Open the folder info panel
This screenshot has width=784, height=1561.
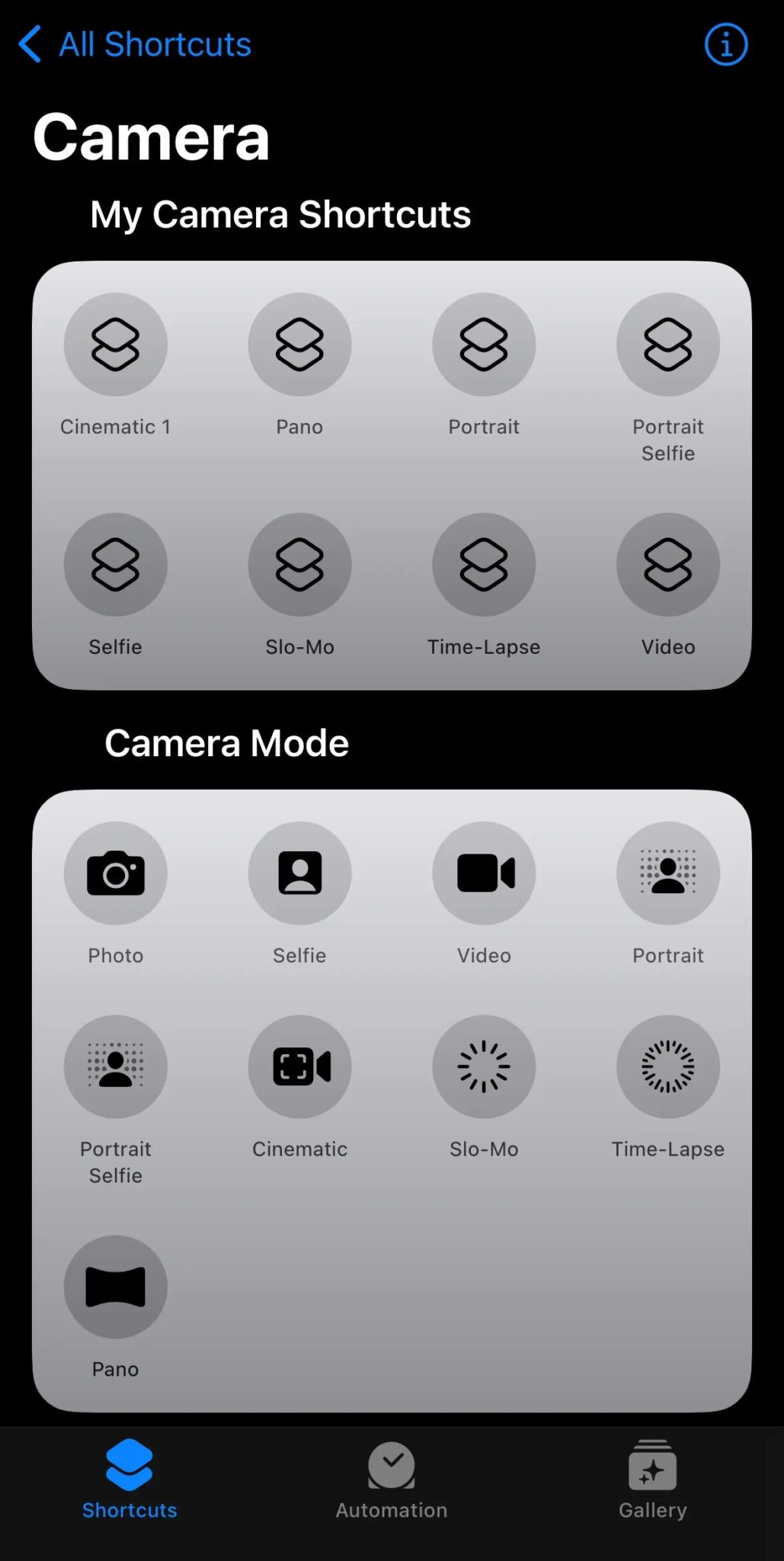click(725, 44)
